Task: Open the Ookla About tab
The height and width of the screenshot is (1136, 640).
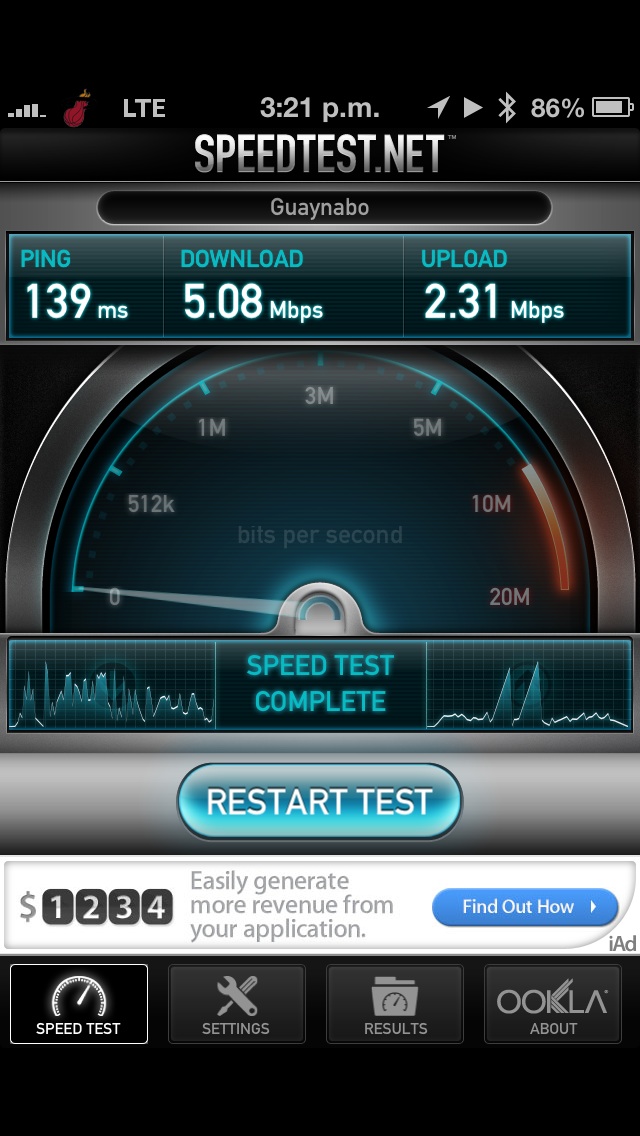Action: 553,1003
